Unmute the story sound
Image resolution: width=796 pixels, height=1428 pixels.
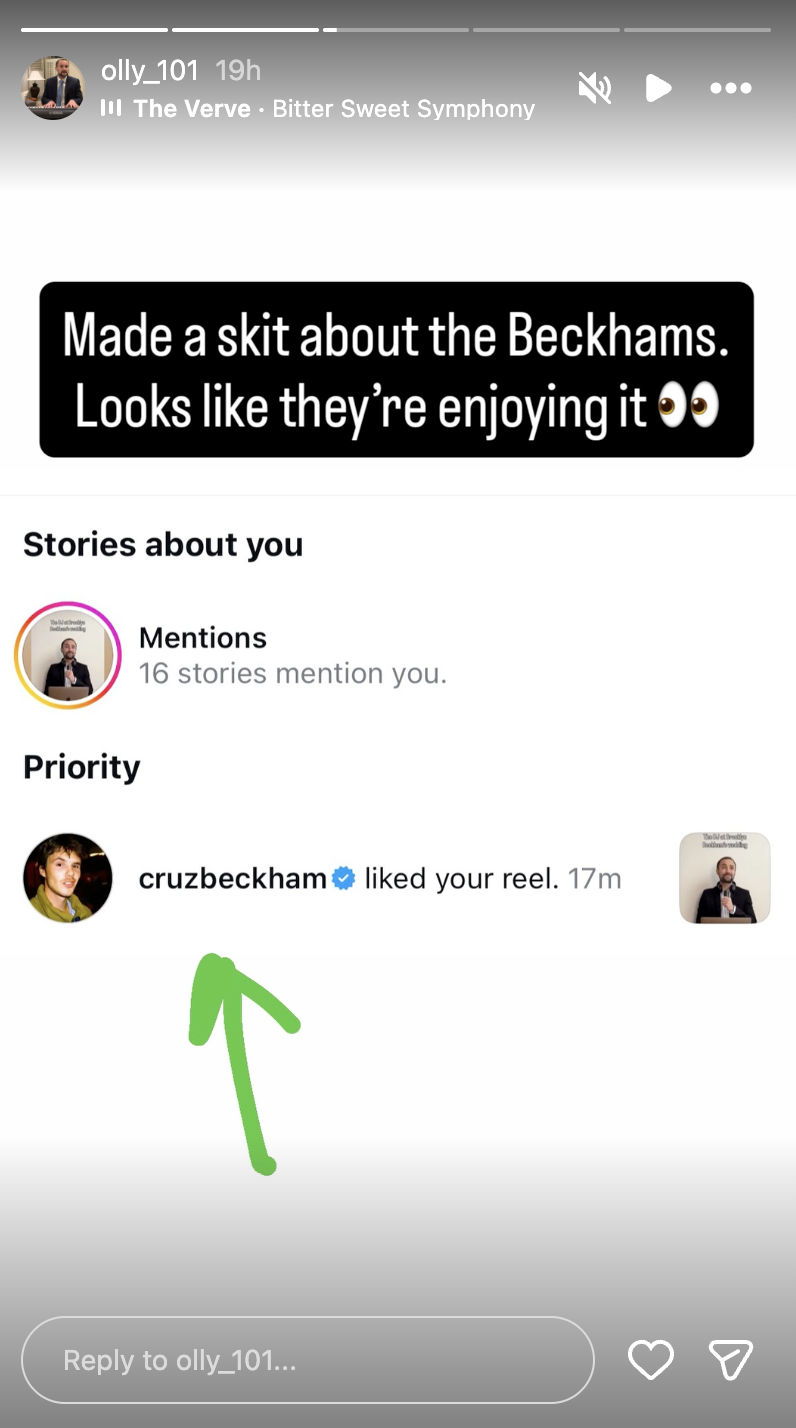(x=594, y=89)
